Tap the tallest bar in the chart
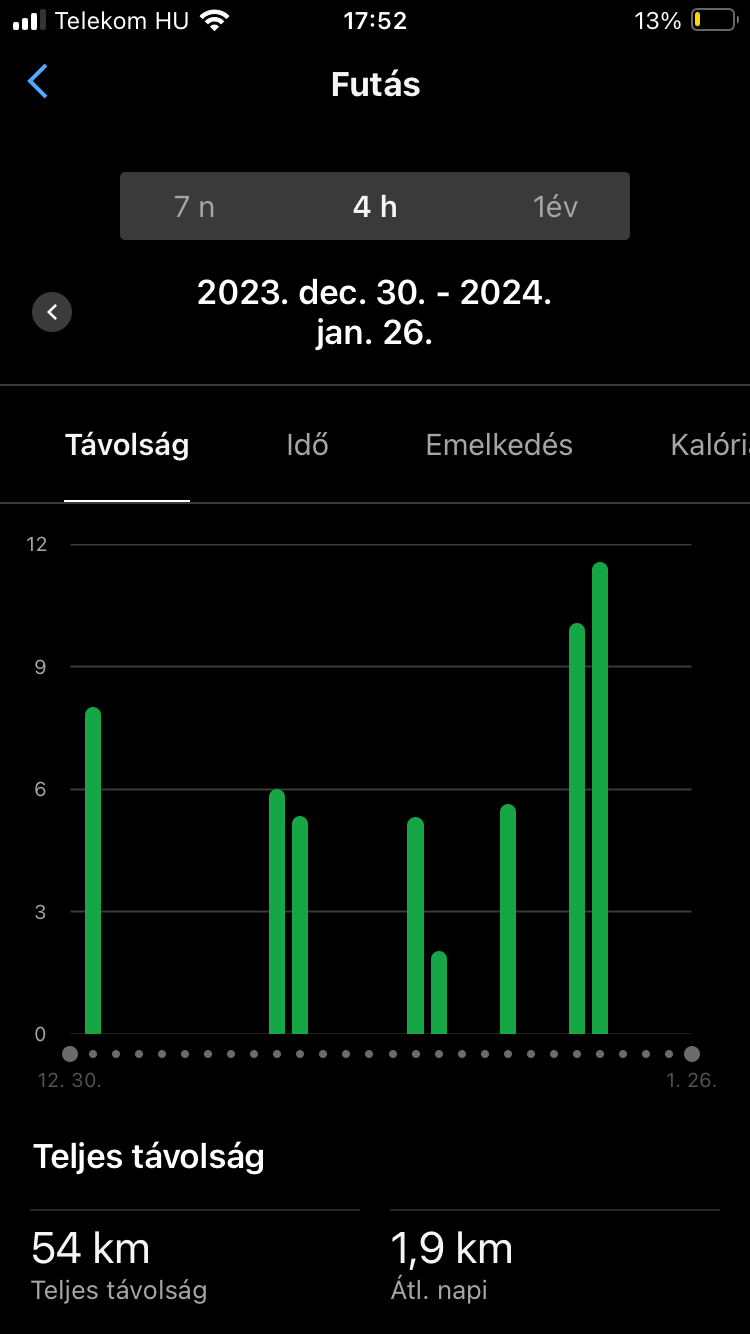 [x=600, y=798]
